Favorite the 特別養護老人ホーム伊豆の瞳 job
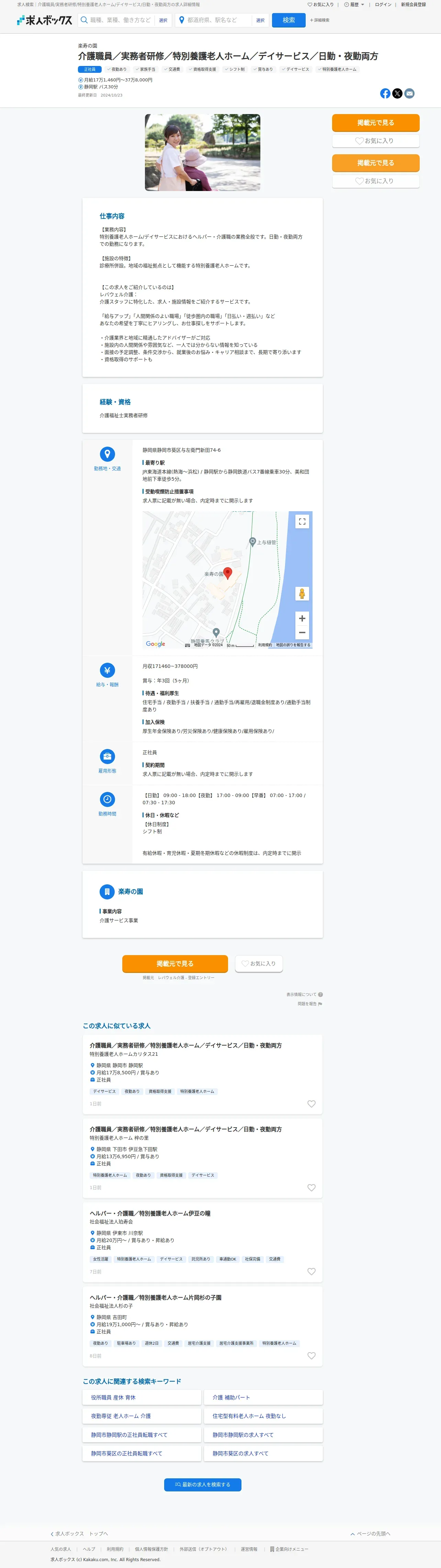 pyautogui.click(x=312, y=1272)
